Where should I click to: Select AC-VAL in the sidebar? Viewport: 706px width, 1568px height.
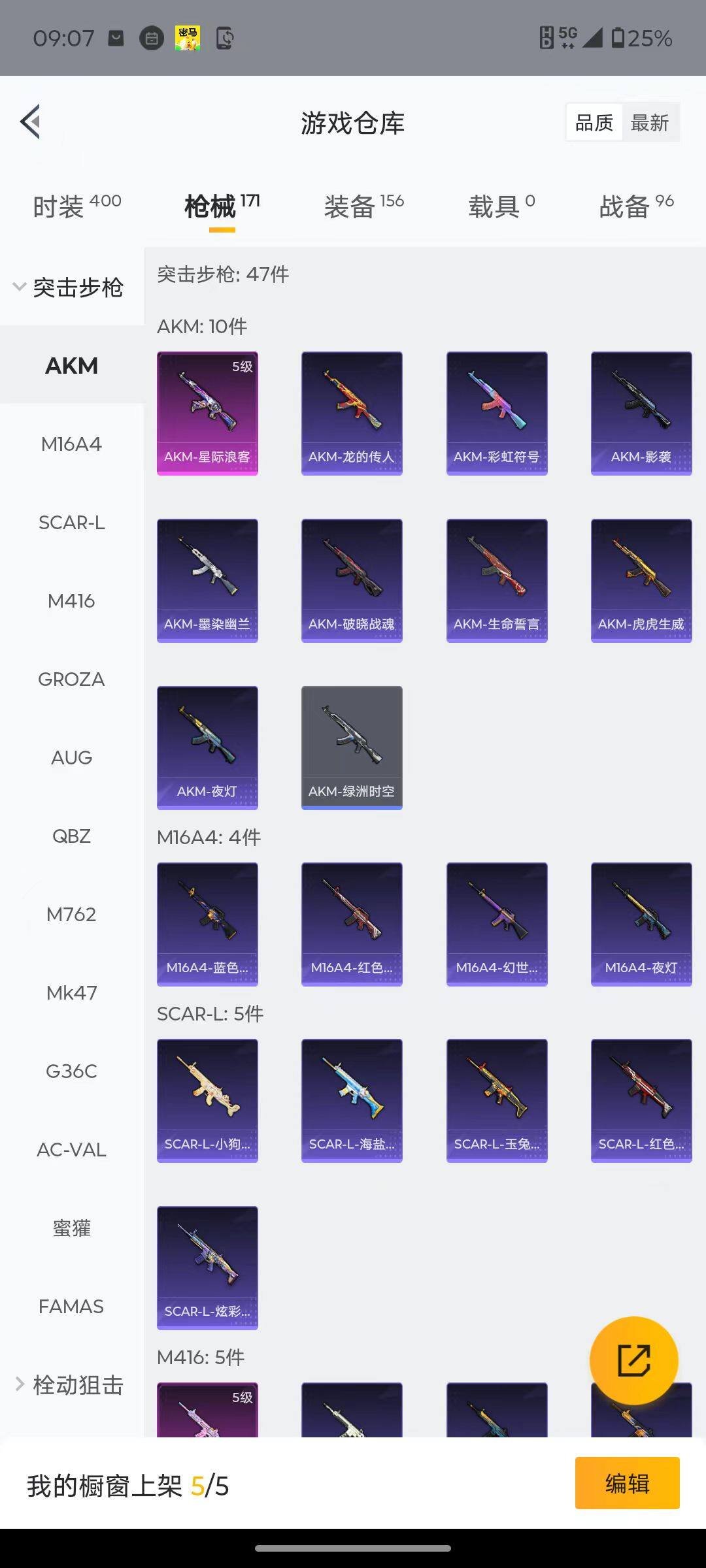tap(71, 1149)
